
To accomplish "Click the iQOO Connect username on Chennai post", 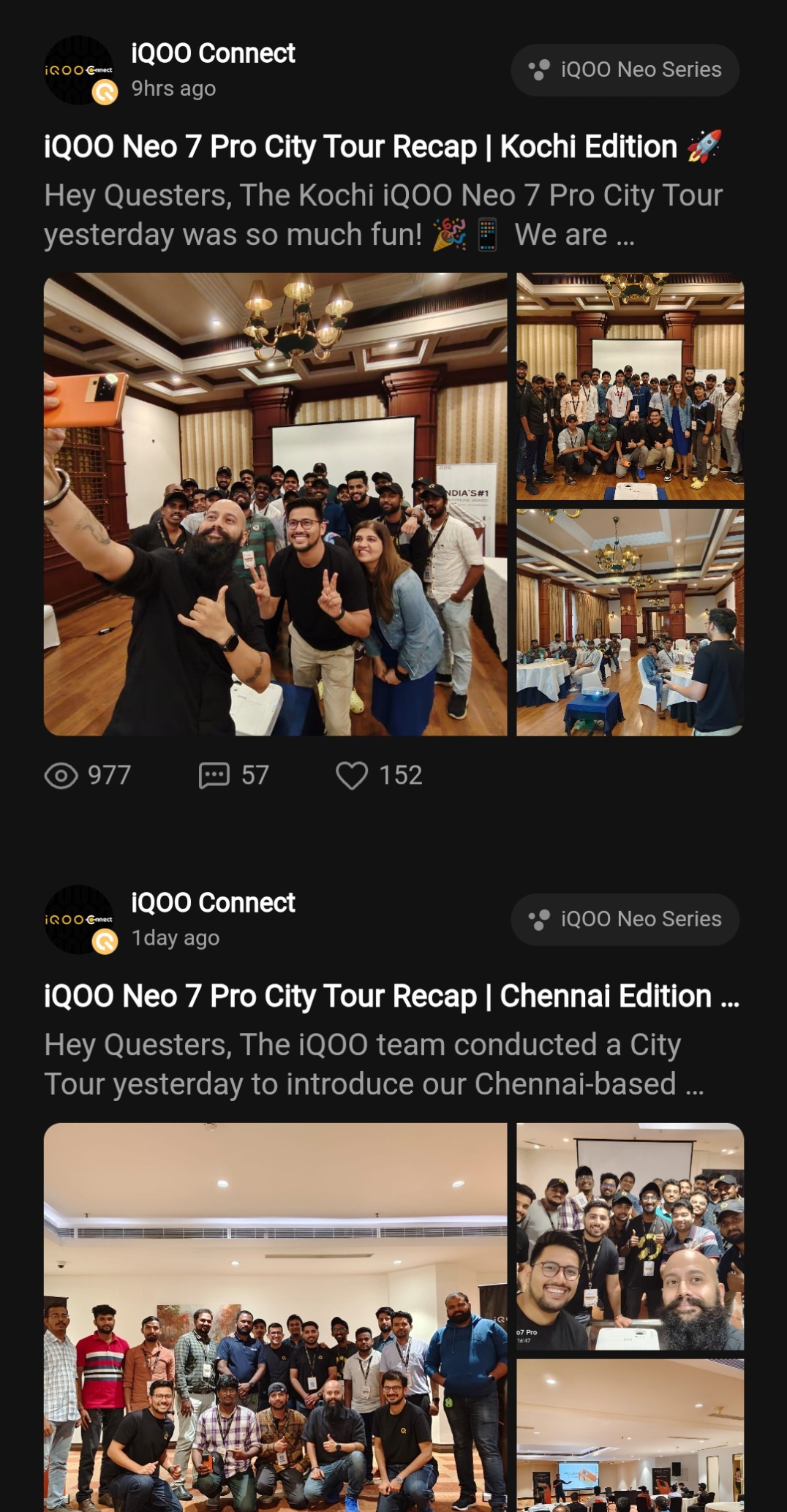I will pos(212,903).
